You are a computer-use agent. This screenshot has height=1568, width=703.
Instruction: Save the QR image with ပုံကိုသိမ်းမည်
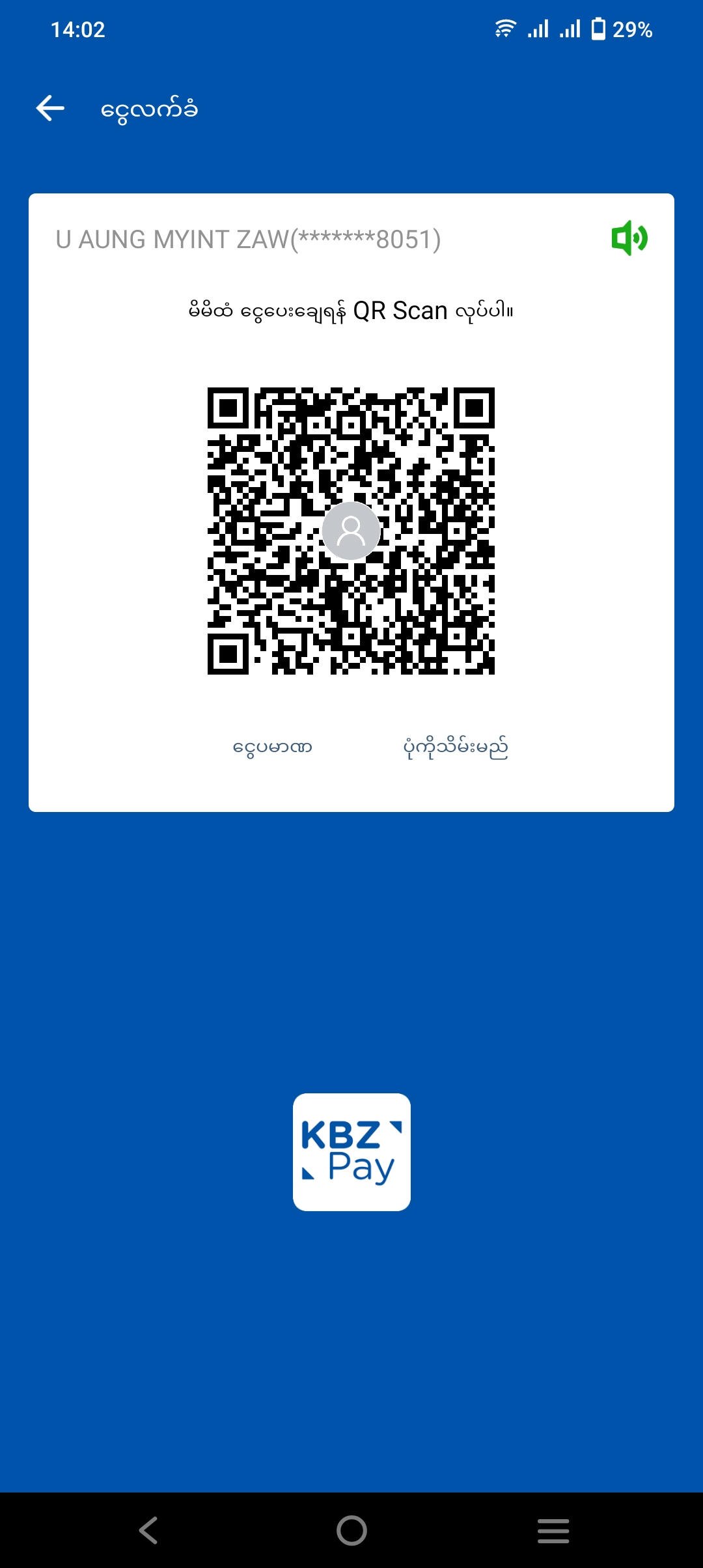pos(455,748)
